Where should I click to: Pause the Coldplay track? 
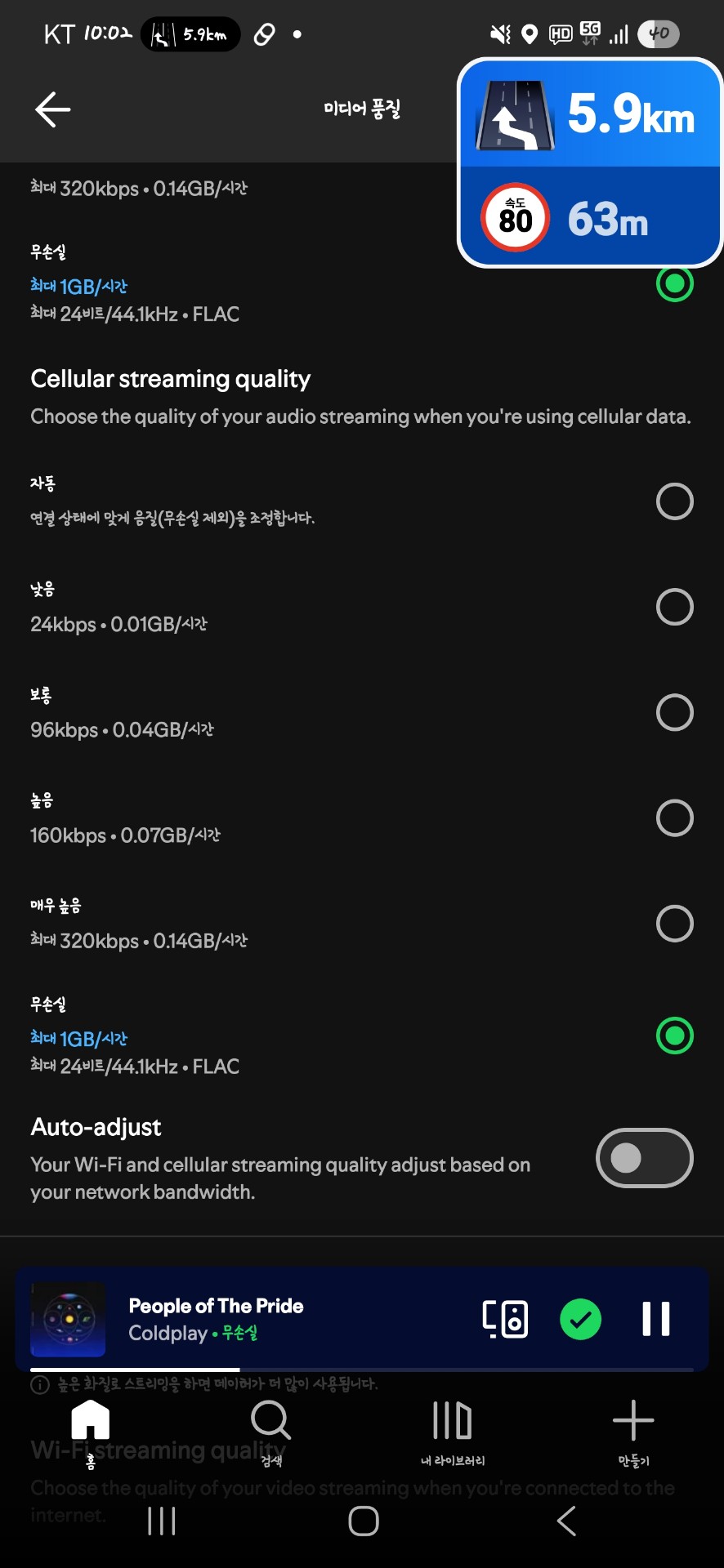coord(655,1319)
